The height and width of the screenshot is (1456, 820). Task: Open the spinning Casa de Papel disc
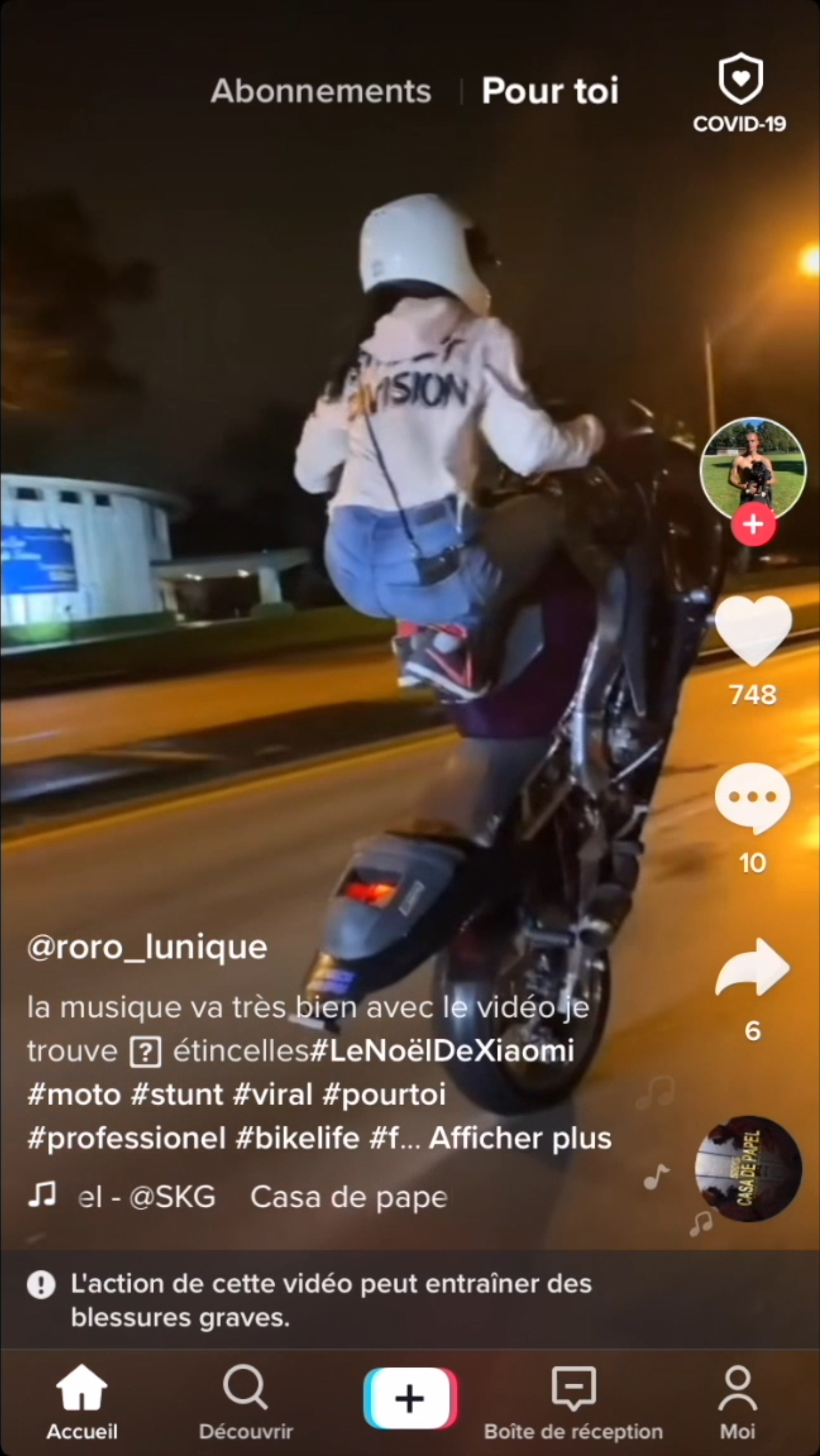[748, 1168]
